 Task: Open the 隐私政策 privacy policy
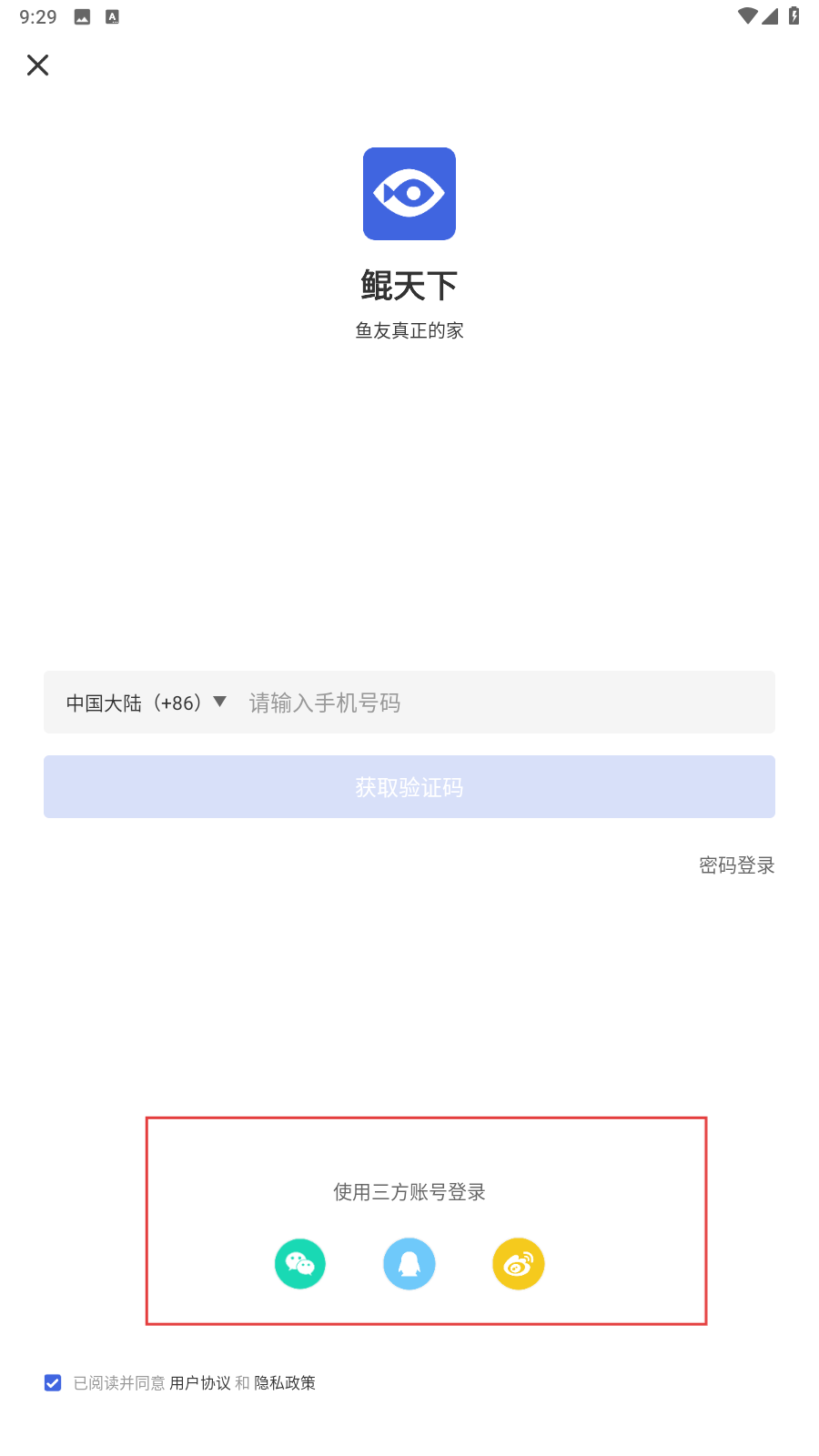point(285,1383)
